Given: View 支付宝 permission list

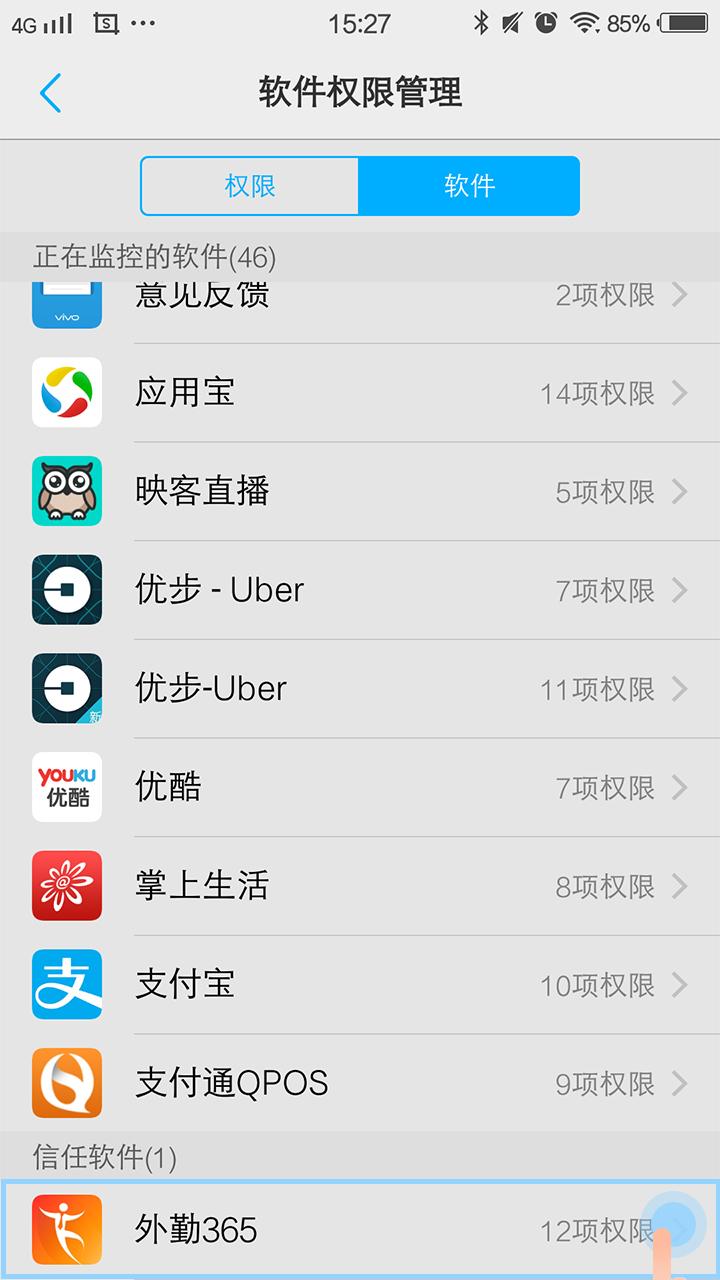Looking at the screenshot, I should pos(360,985).
